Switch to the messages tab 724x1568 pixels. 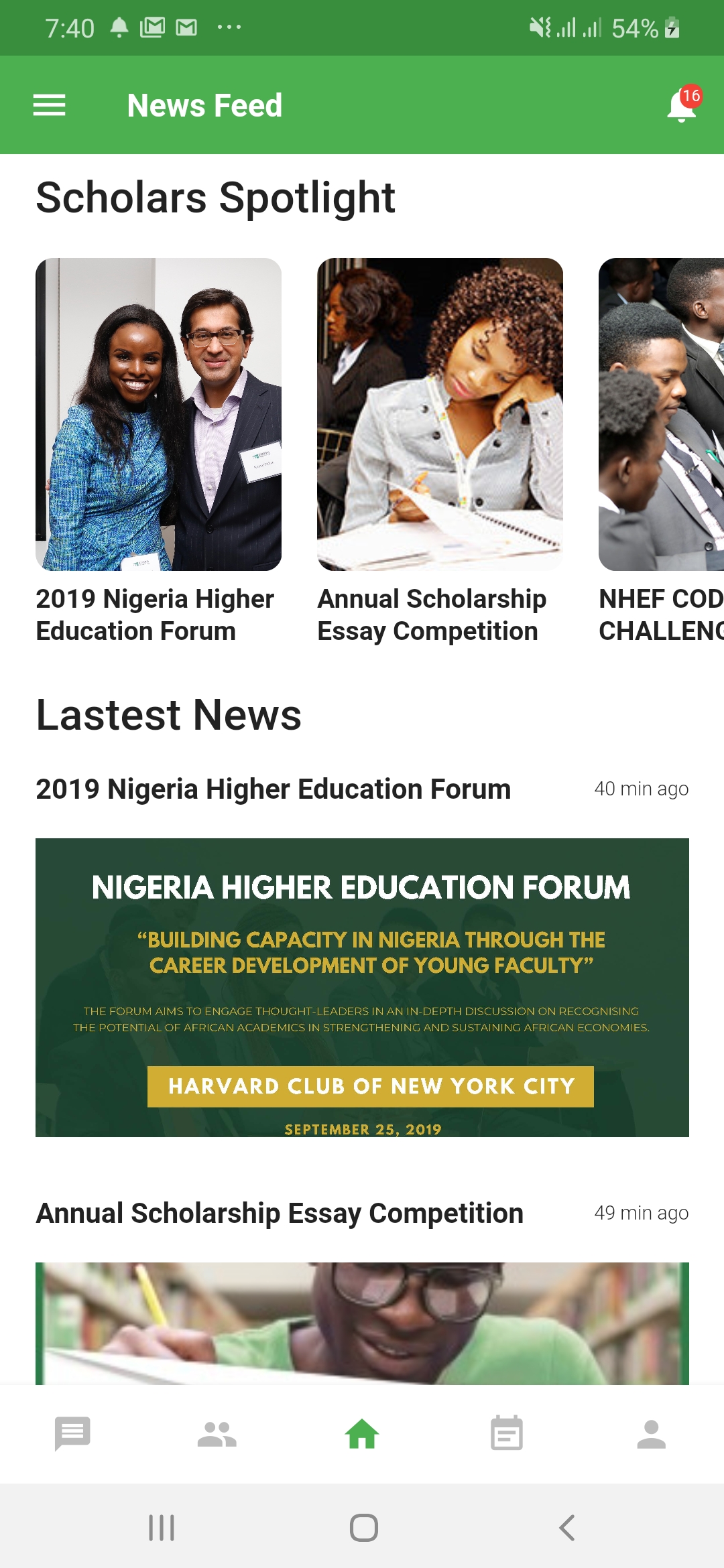click(72, 1434)
